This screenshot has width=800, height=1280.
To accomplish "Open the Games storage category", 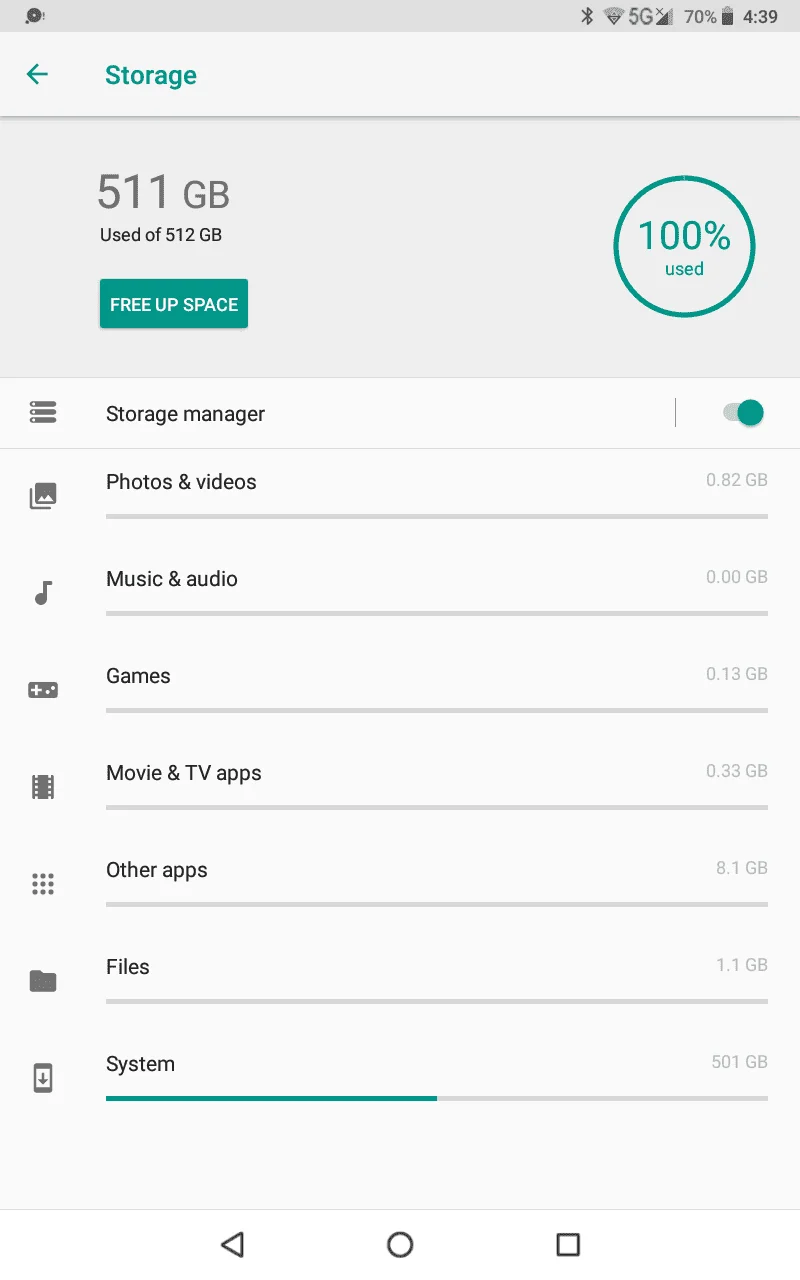I will [400, 691].
